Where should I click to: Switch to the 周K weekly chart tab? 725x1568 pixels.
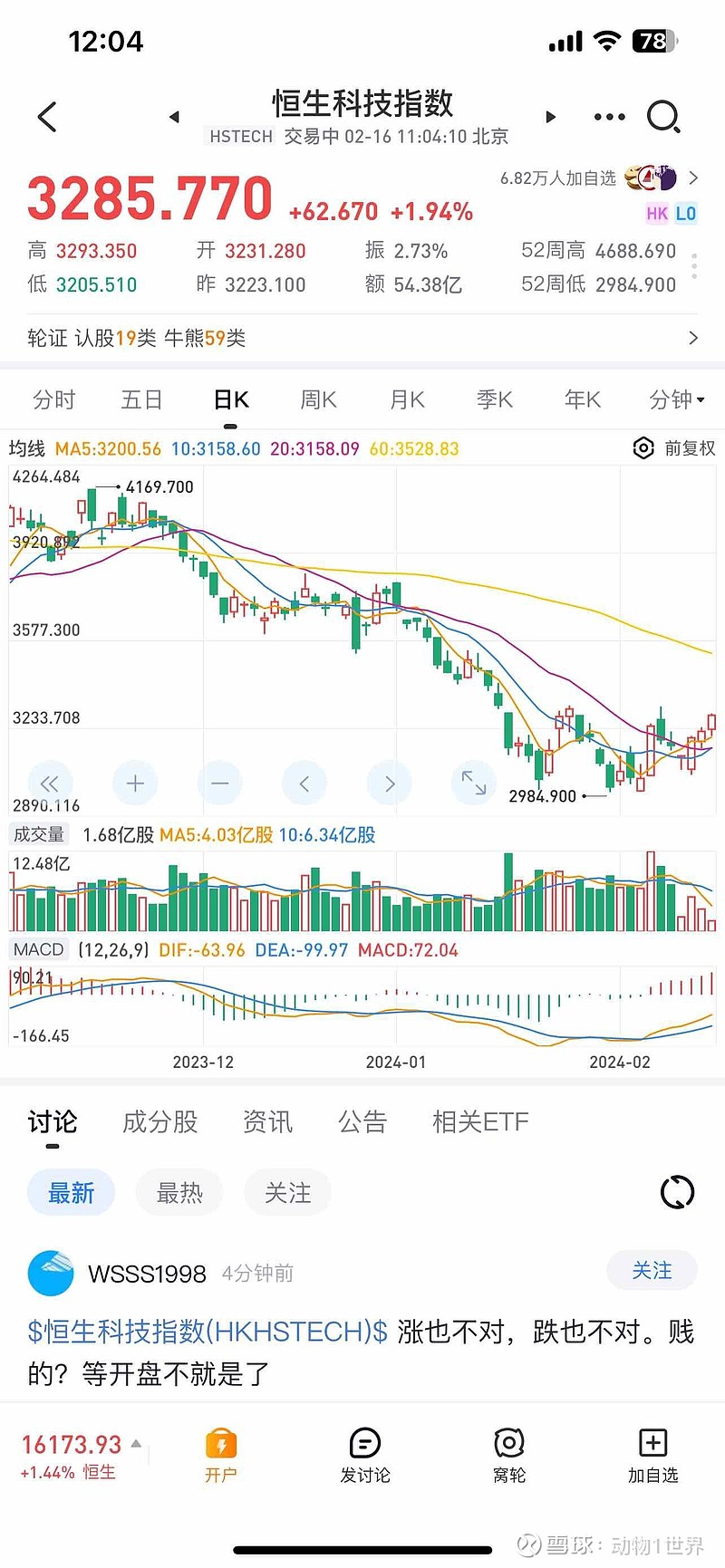317,399
